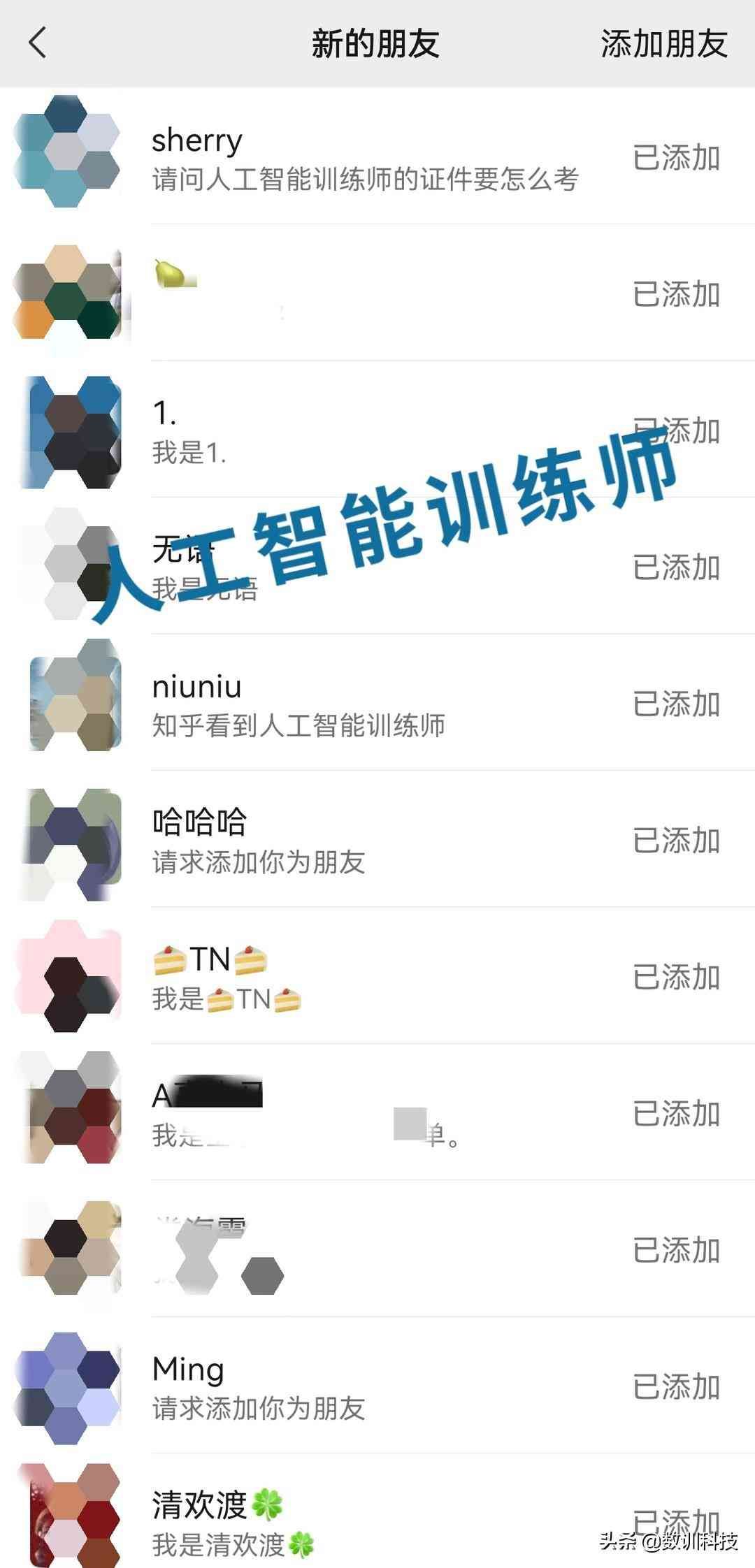The image size is (755, 1568).
Task: Go back using the top-left arrow
Action: coord(38,43)
